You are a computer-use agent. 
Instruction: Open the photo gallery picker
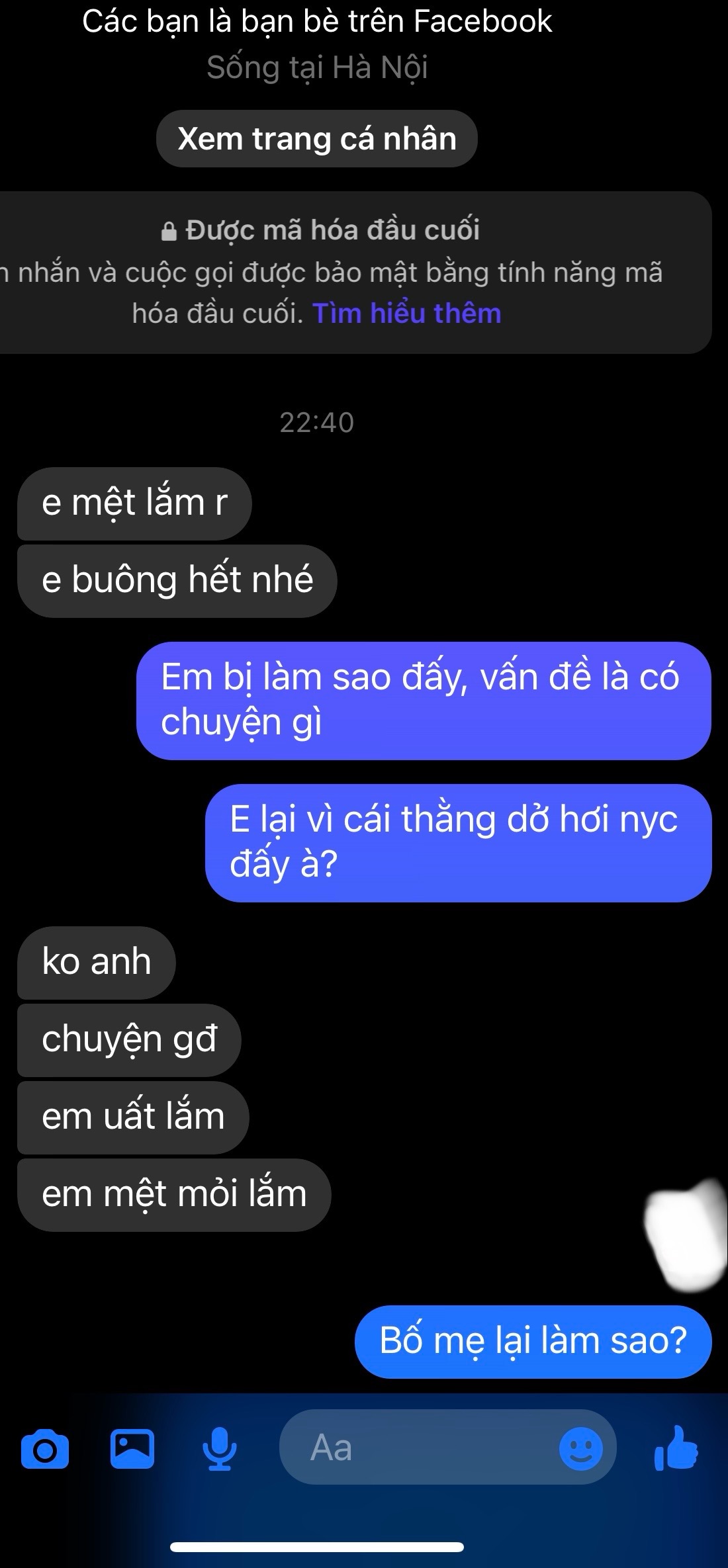[132, 1448]
